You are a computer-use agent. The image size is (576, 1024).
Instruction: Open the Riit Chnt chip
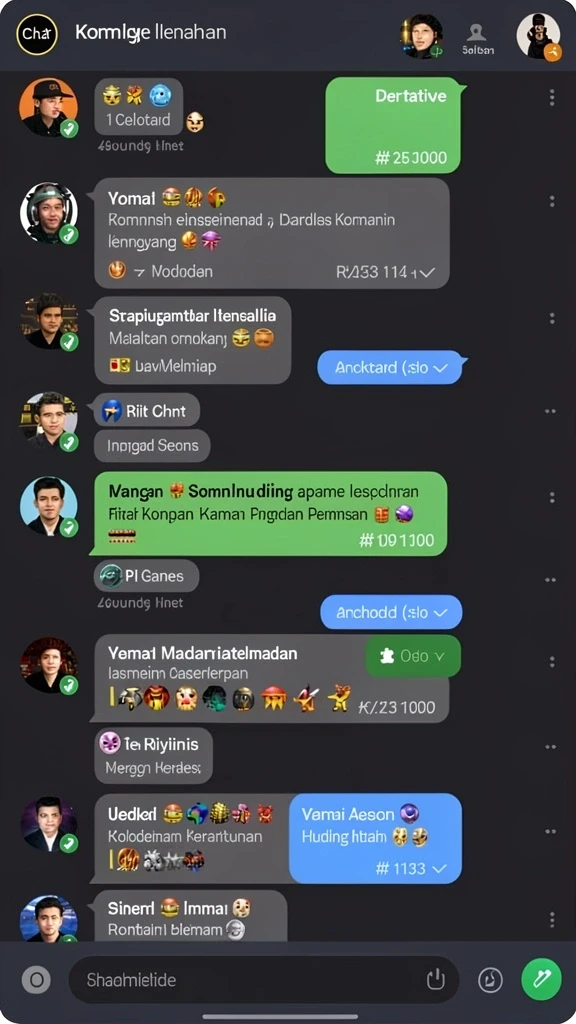point(146,411)
